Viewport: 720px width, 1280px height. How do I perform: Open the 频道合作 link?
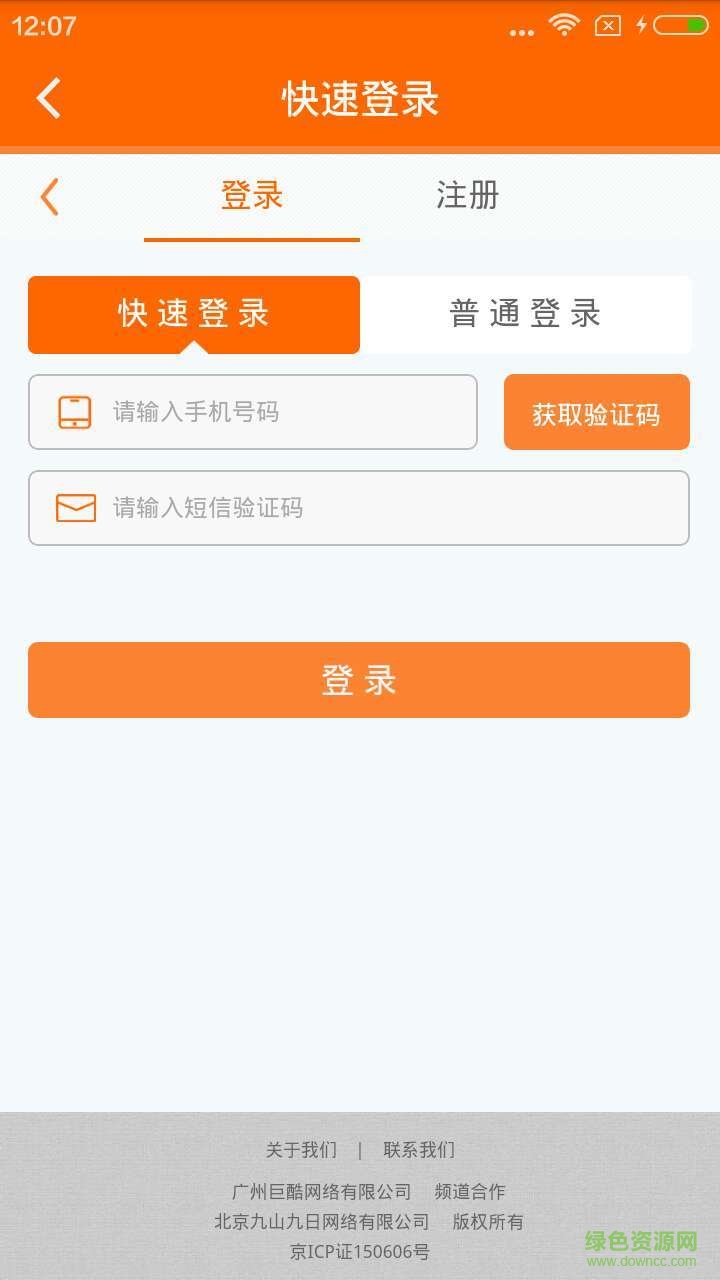[x=470, y=1191]
